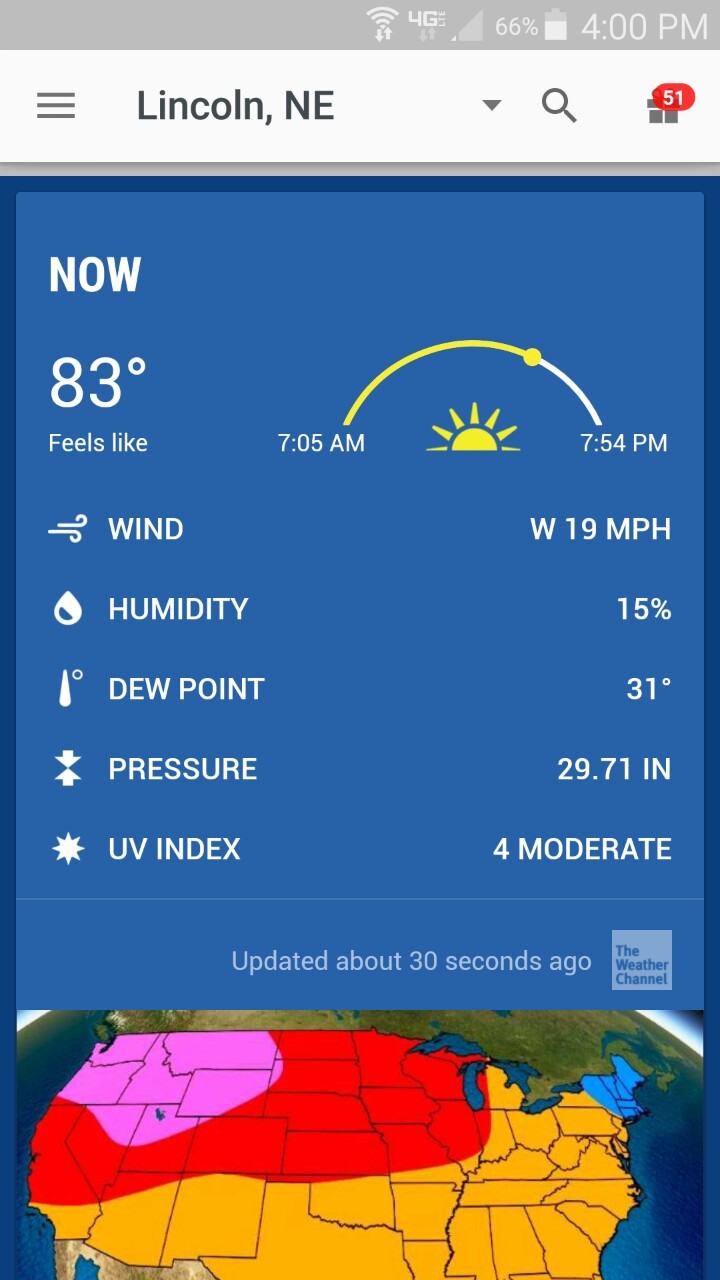View the US weather map
Viewport: 720px width, 1280px height.
360,1145
